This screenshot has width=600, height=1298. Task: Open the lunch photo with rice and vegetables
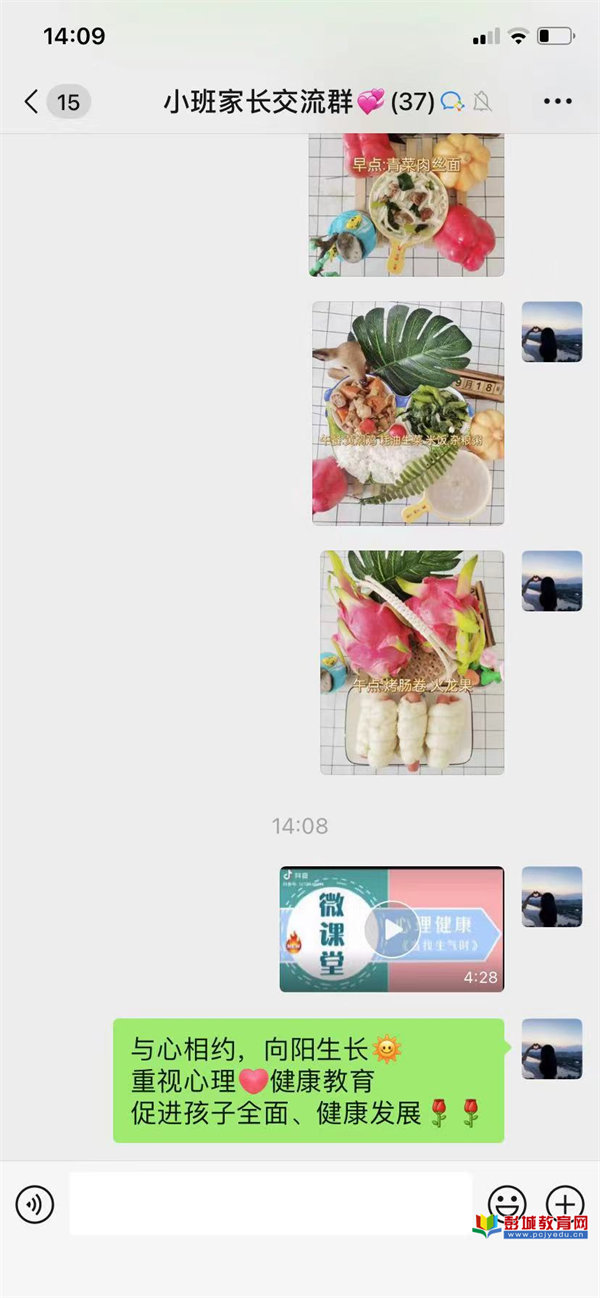click(x=408, y=413)
